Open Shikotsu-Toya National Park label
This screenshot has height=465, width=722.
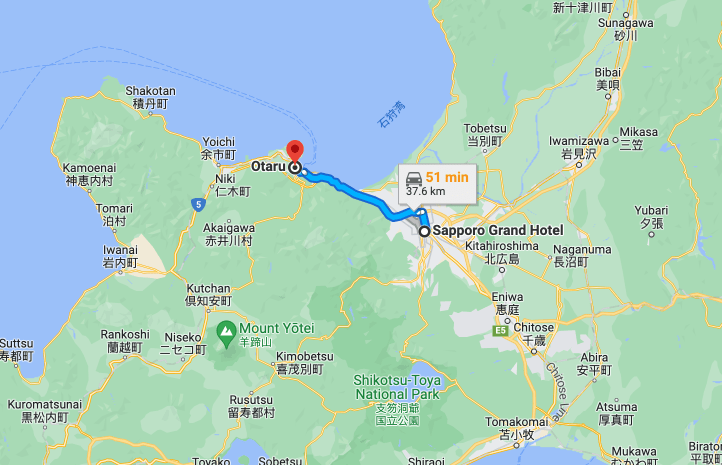coord(397,387)
